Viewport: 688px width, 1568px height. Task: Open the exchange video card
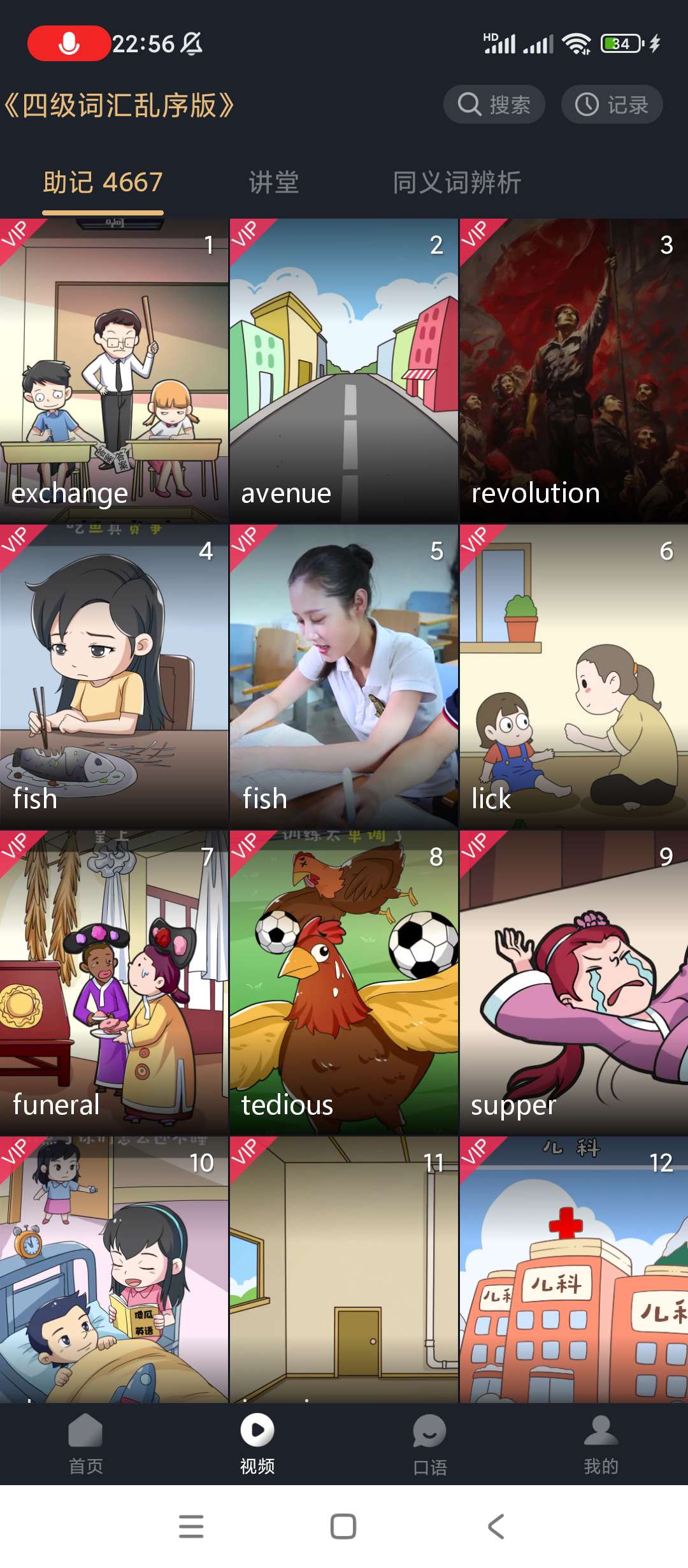[114, 371]
